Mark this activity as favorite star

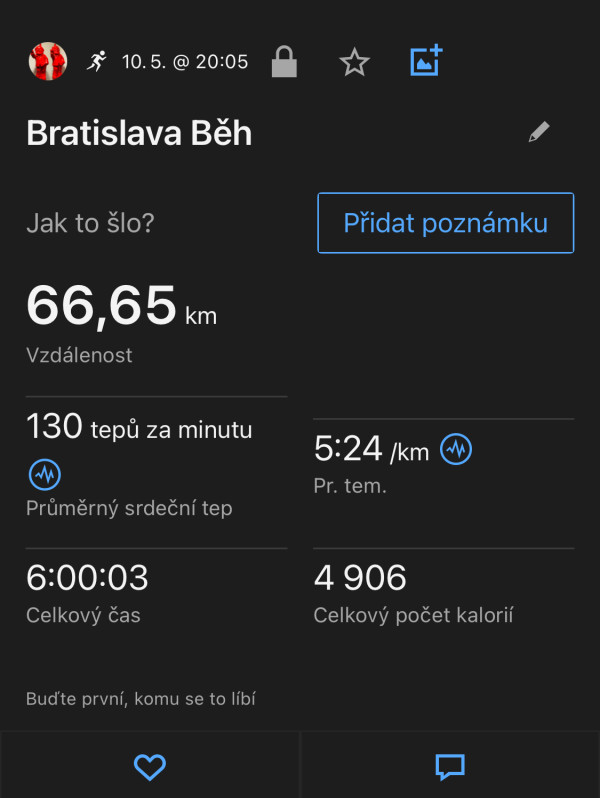point(354,62)
